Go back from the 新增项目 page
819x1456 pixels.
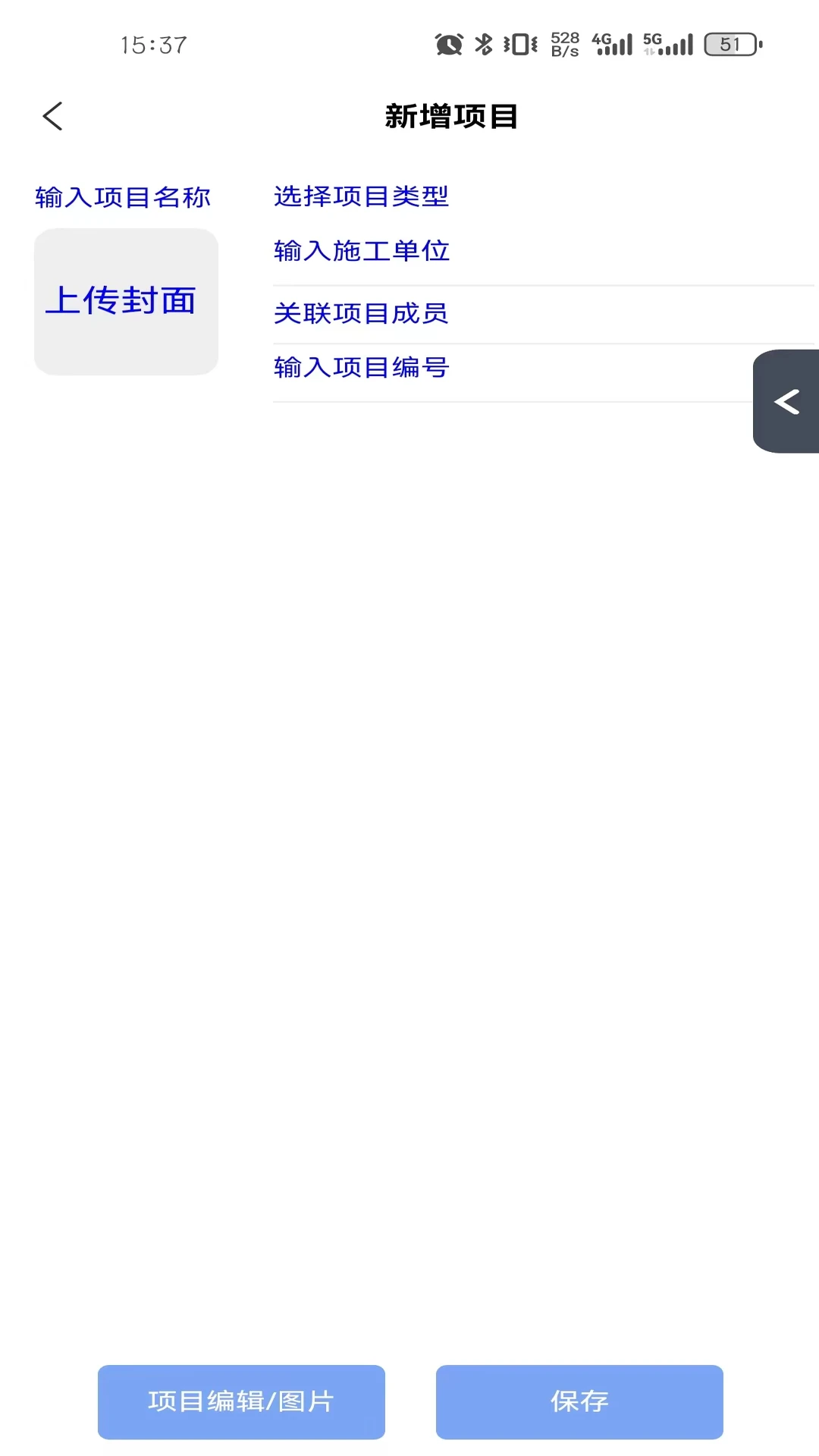coord(52,117)
